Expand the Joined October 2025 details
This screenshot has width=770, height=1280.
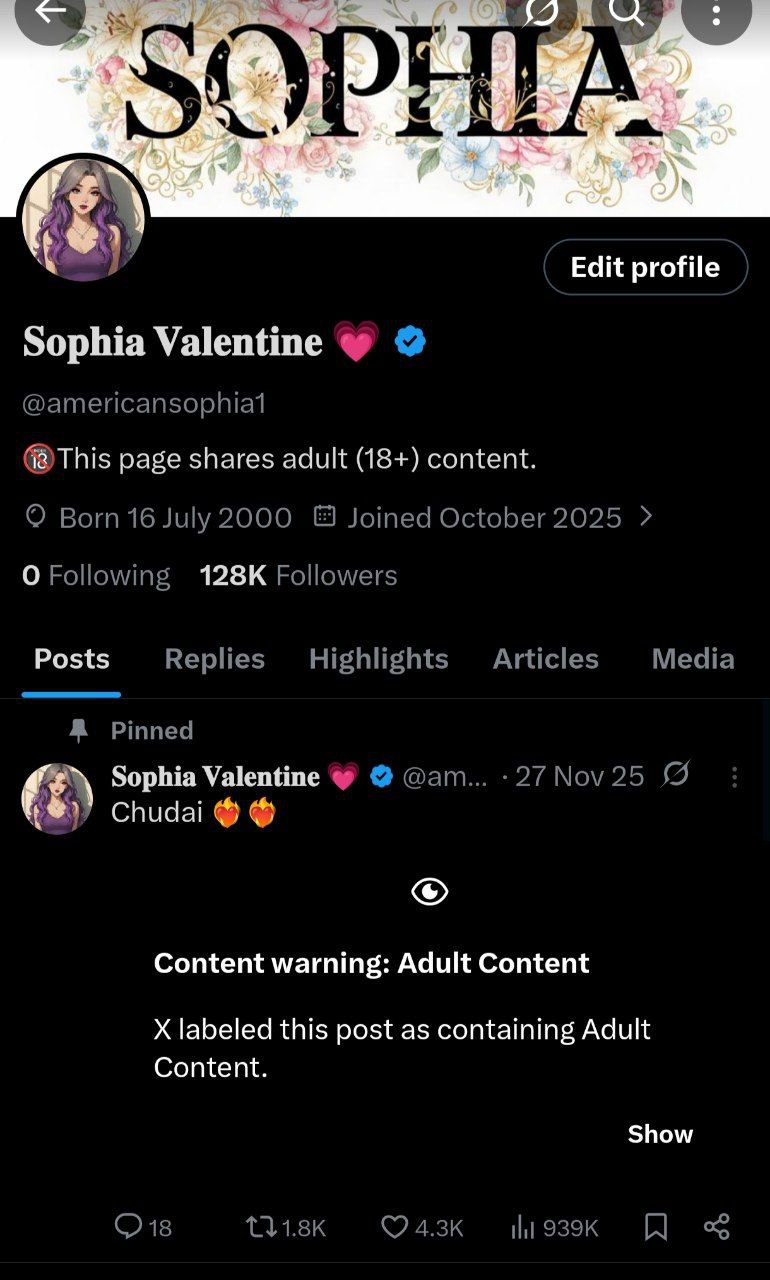(x=646, y=517)
